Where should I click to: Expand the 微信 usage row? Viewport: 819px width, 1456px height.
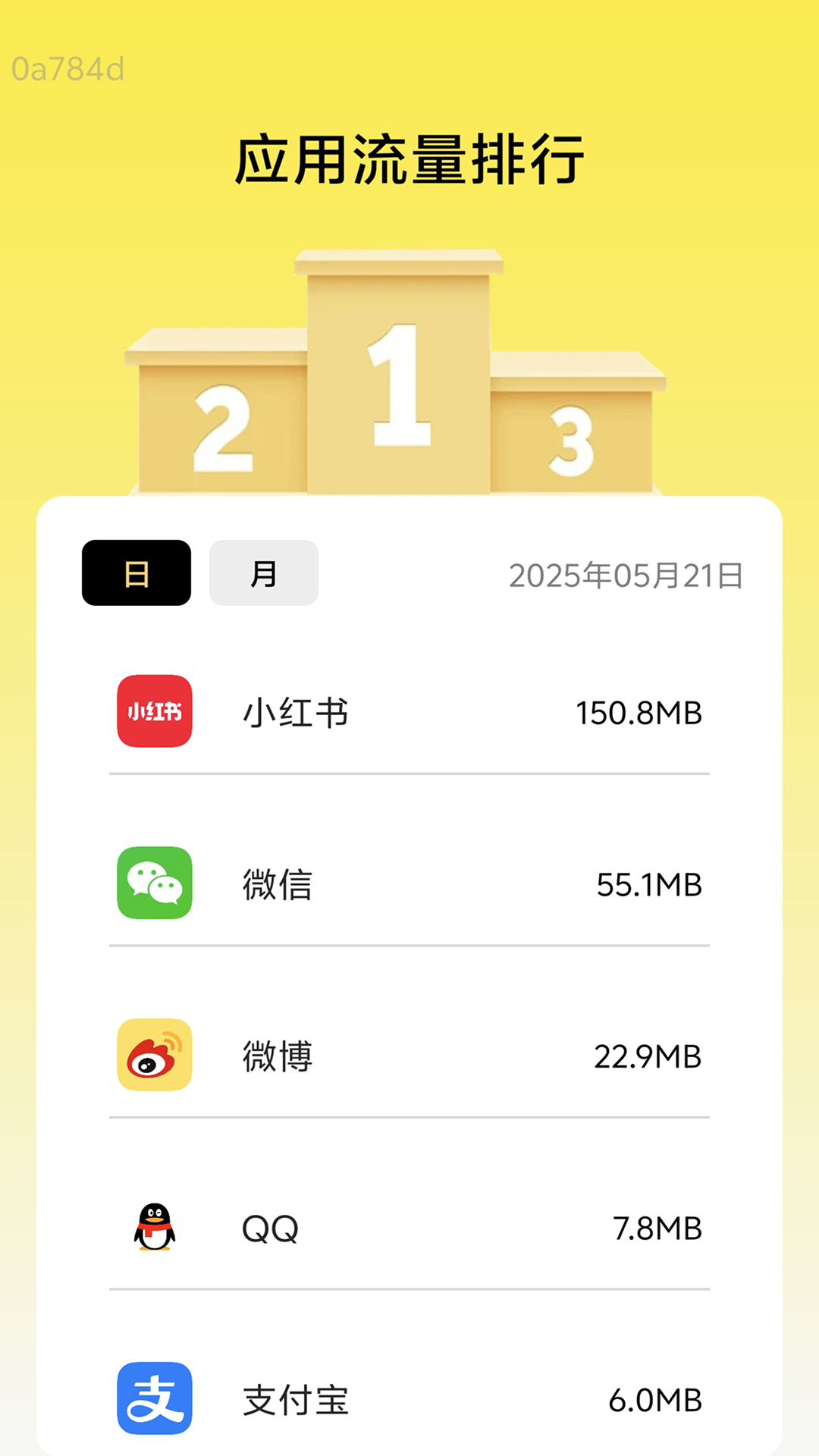[x=409, y=884]
